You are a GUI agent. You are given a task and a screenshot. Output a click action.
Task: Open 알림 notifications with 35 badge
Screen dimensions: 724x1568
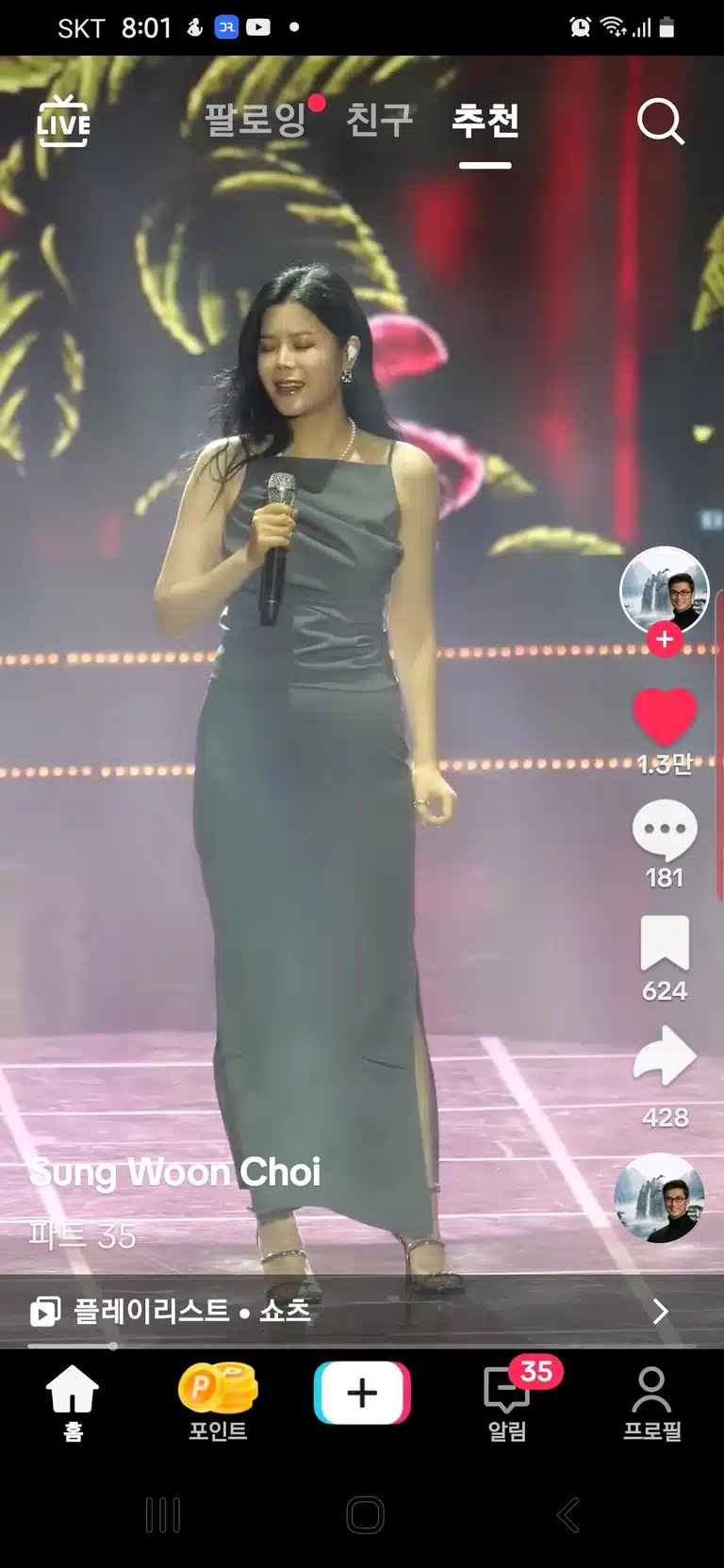click(x=507, y=1401)
